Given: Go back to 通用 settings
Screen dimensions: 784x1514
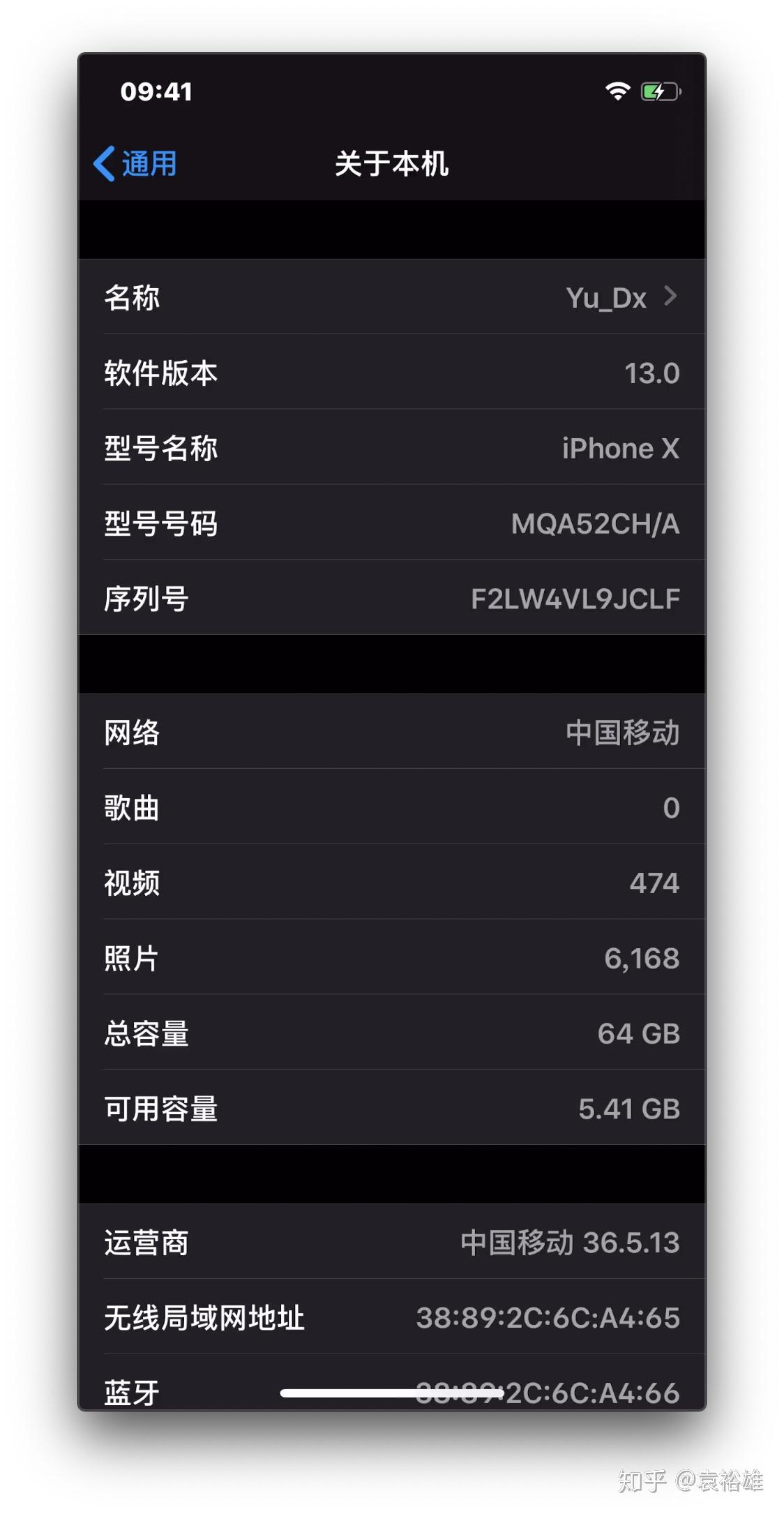Looking at the screenshot, I should pos(135,164).
